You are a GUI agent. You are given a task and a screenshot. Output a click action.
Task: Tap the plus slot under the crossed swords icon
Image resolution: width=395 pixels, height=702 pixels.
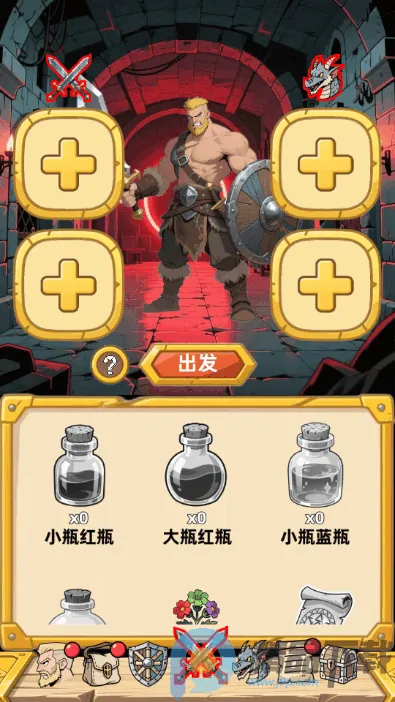[69, 164]
